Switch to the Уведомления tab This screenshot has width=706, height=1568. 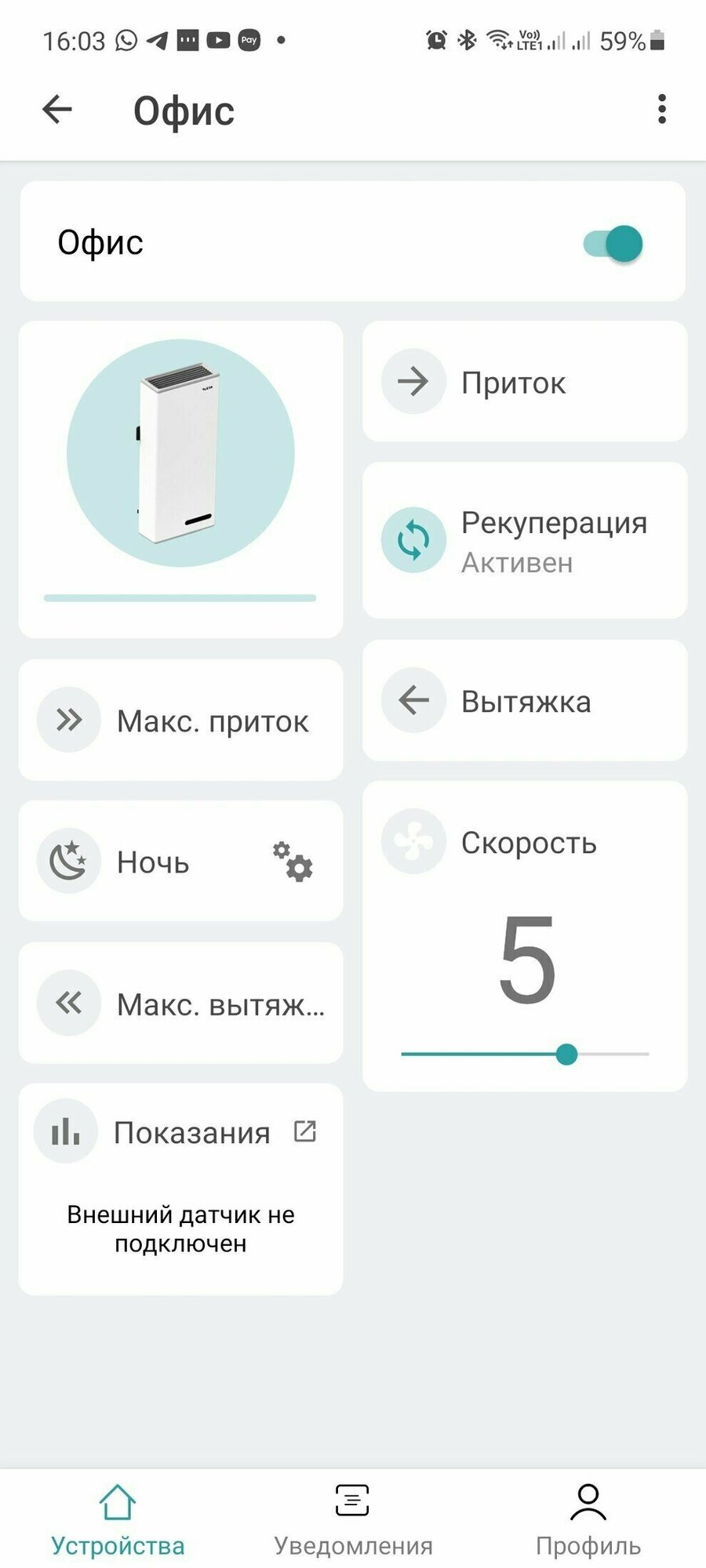click(x=353, y=1519)
